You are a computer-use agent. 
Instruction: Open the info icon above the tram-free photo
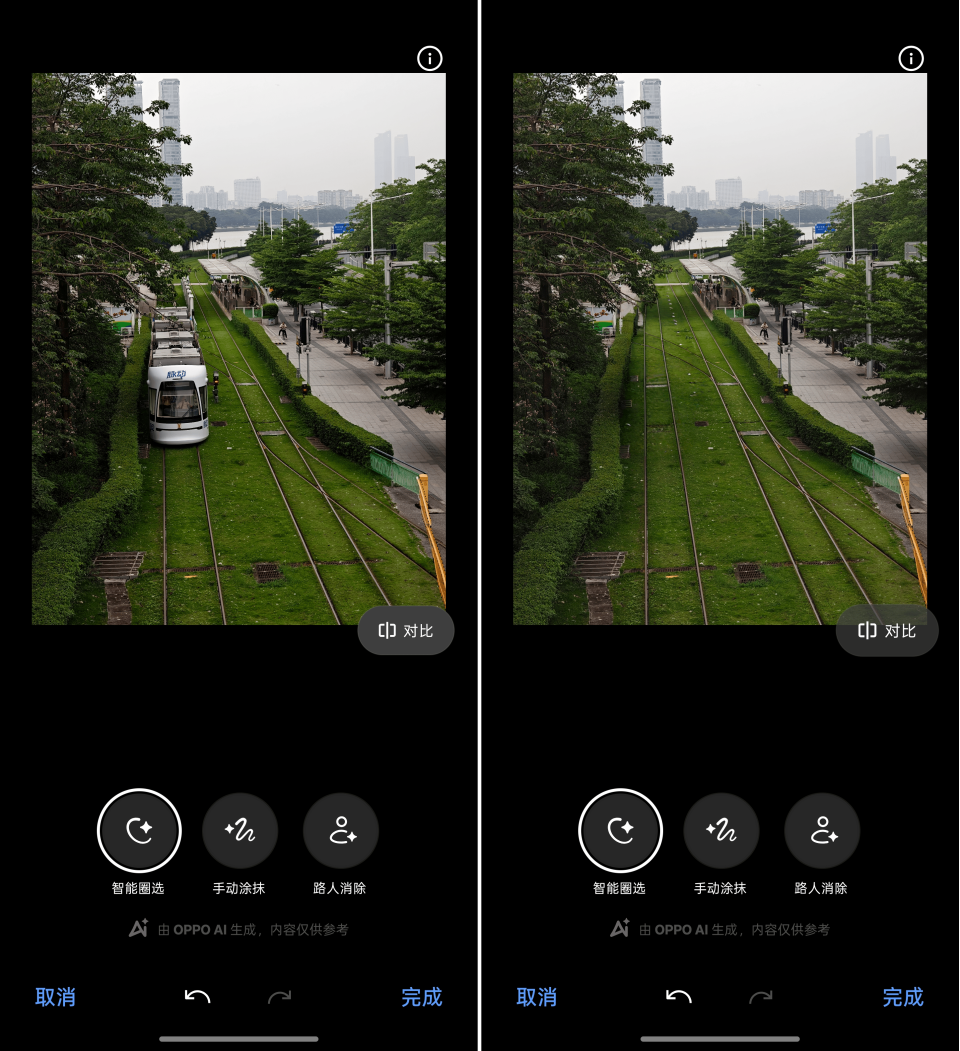(x=911, y=59)
